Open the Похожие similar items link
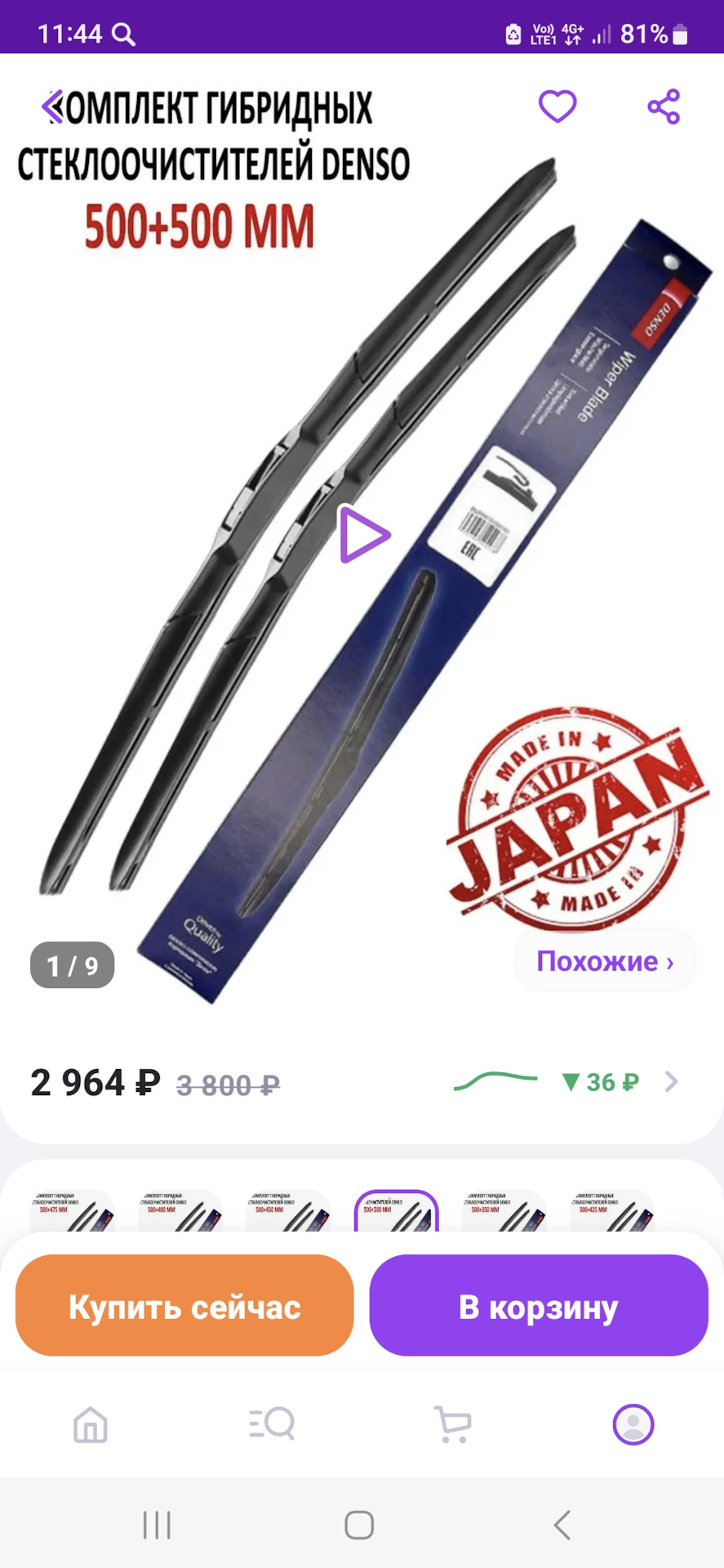Viewport: 724px width, 1568px height. [605, 961]
